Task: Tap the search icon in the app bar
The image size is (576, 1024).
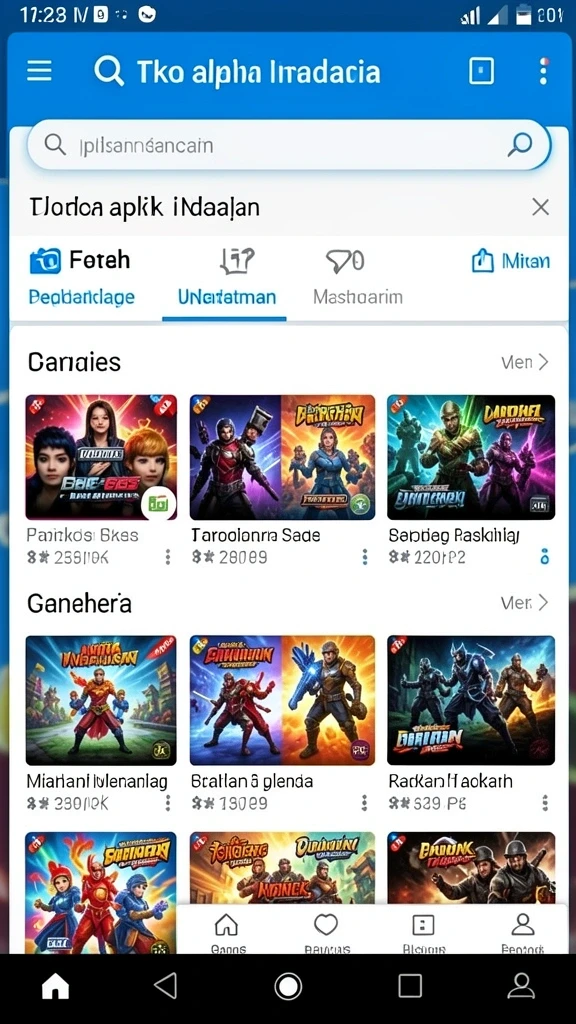Action: point(109,71)
